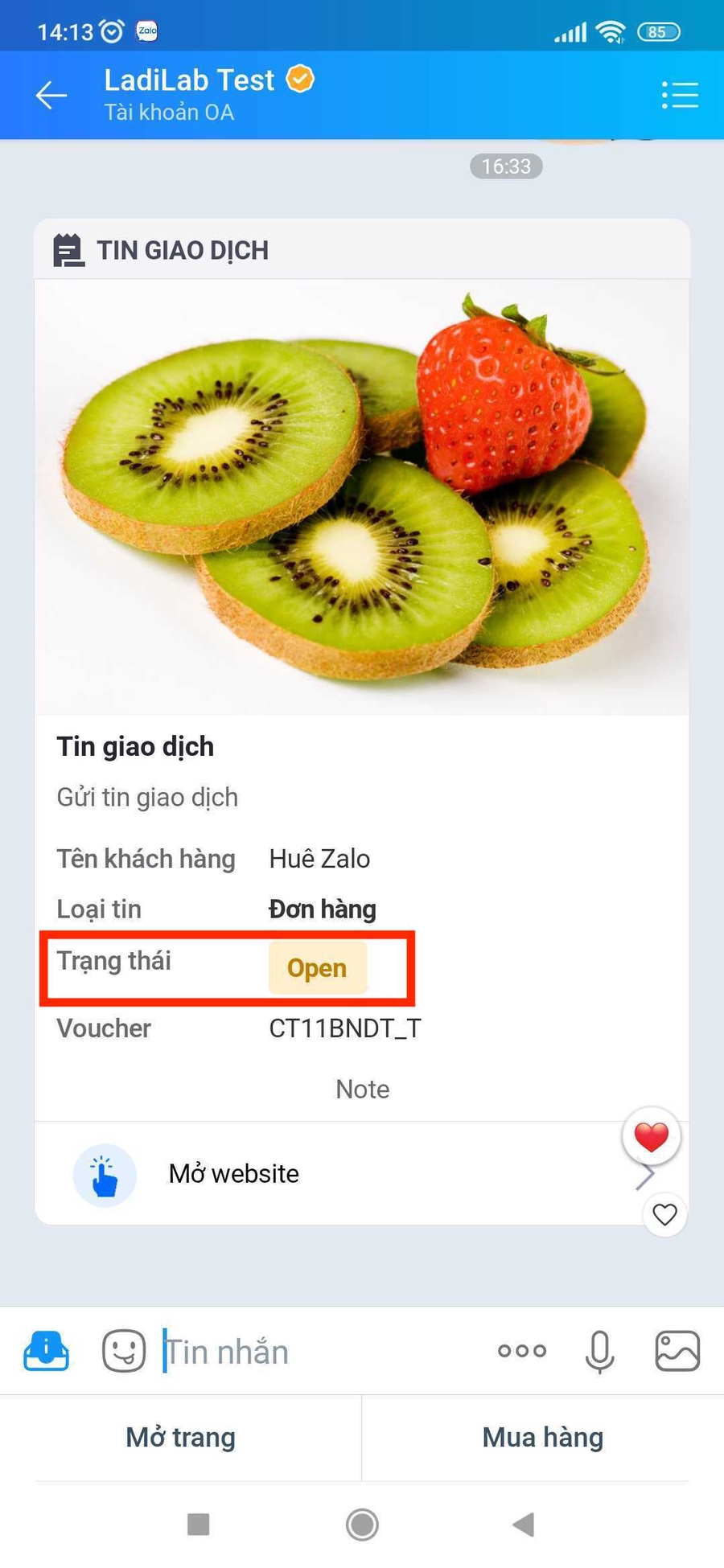This screenshot has height=1568, width=724.
Task: Open the kiwi transaction message image
Action: point(362,497)
